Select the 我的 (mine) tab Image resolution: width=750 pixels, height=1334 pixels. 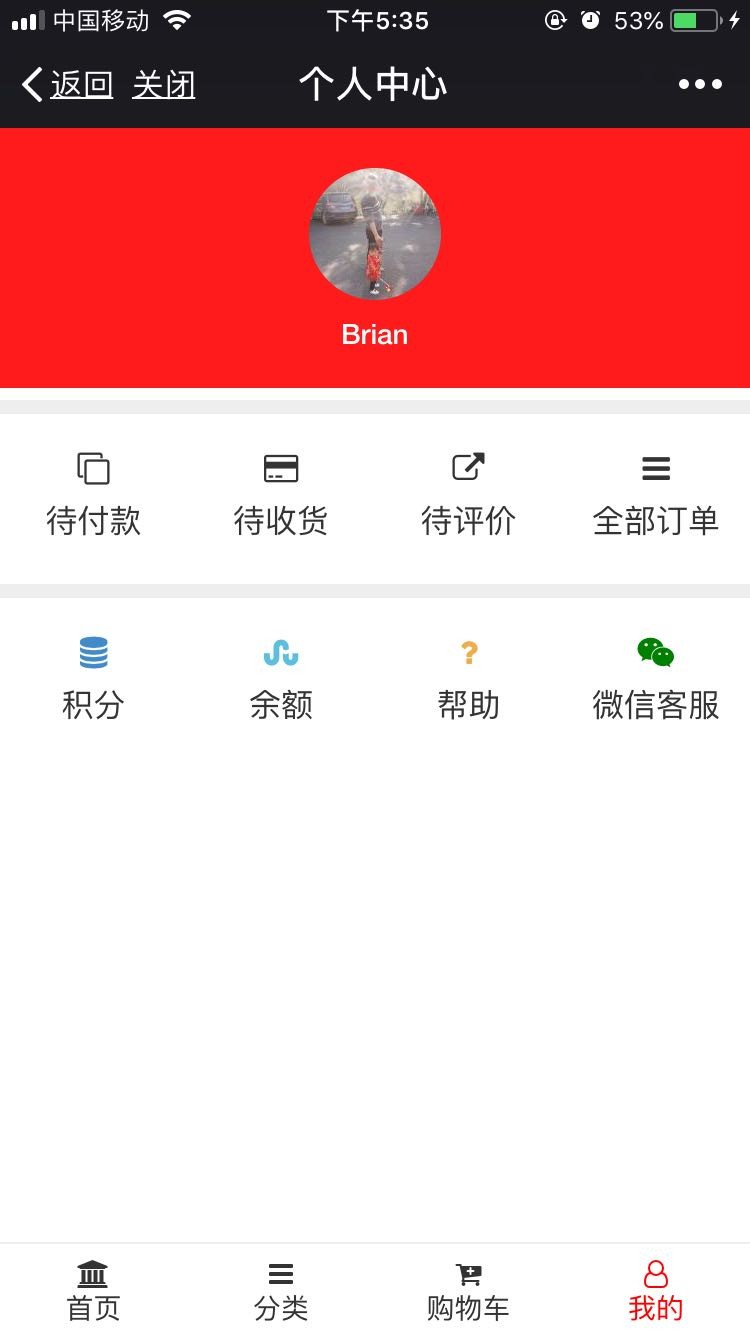[656, 1290]
